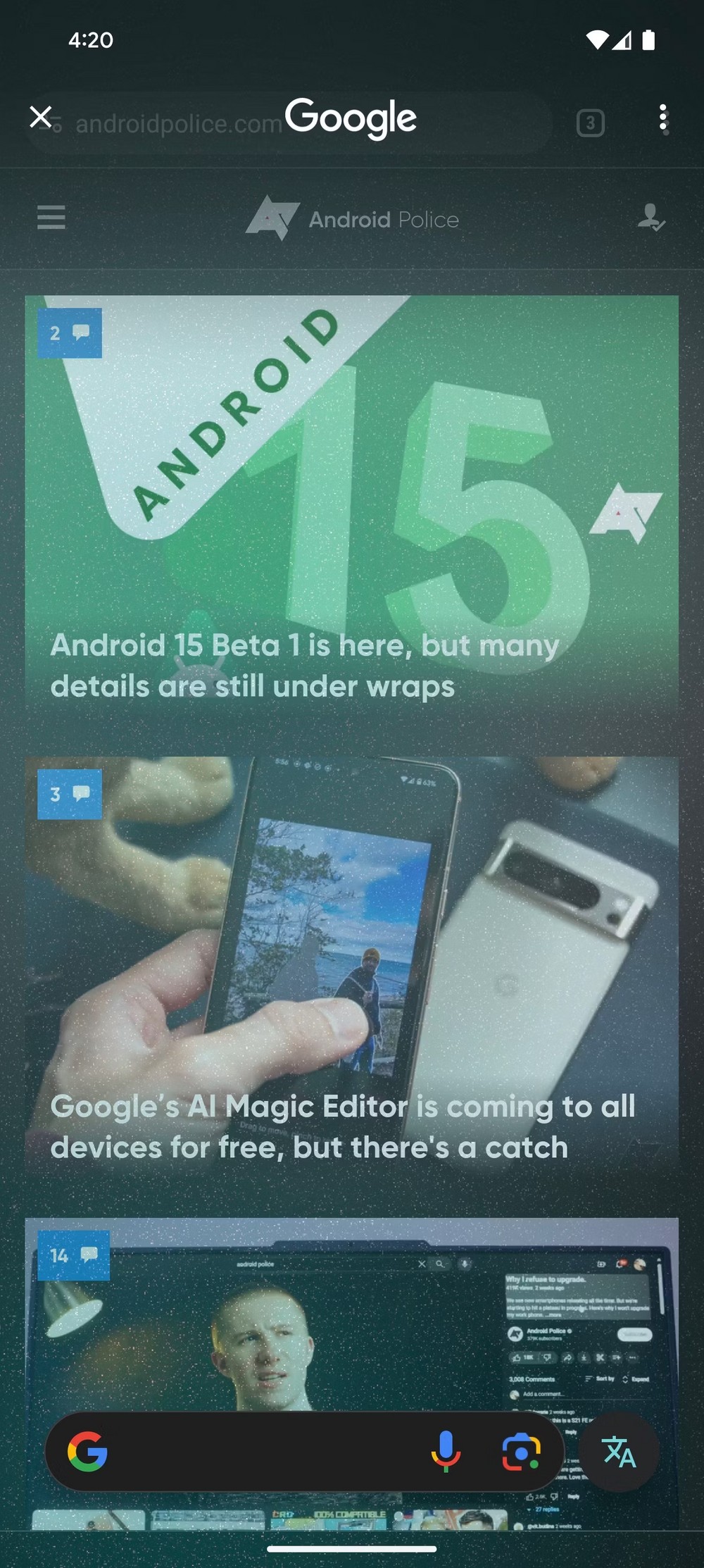Viewport: 704px width, 1568px height.
Task: Start voice search with microphone
Action: coord(445,1452)
